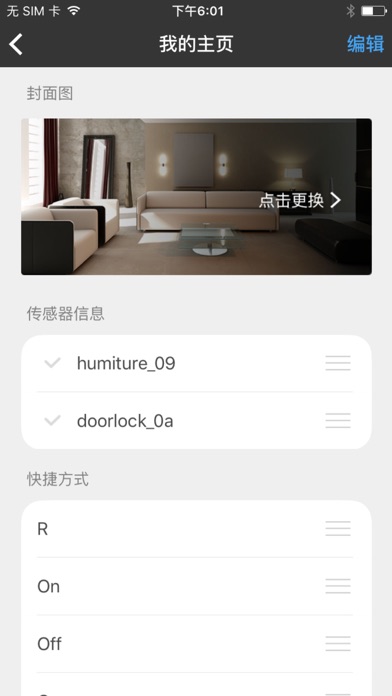Tap the reorder handle beside doorlock_0a

[x=338, y=420]
